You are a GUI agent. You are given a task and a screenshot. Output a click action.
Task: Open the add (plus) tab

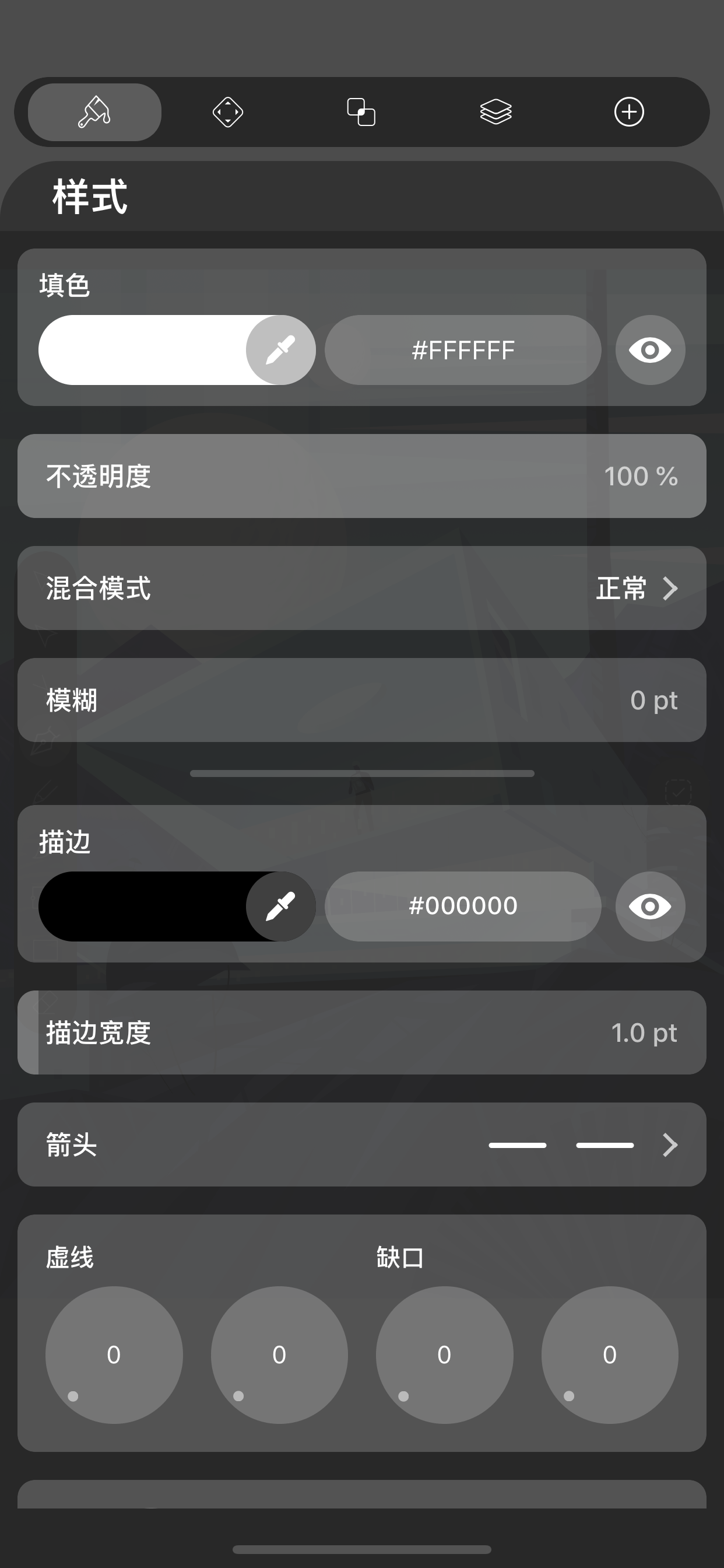629,112
